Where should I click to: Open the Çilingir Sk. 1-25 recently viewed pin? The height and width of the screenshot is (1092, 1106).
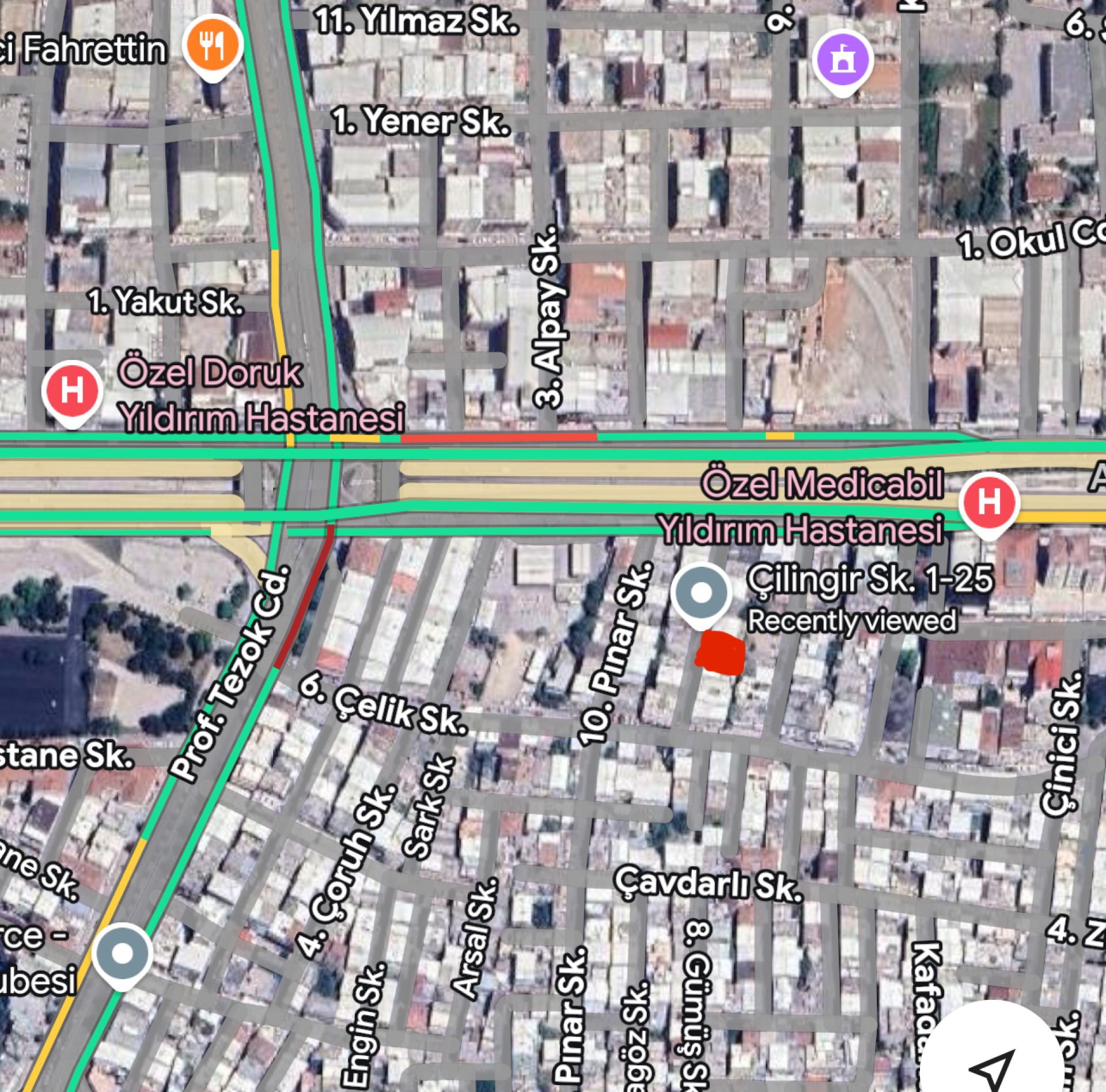click(700, 593)
